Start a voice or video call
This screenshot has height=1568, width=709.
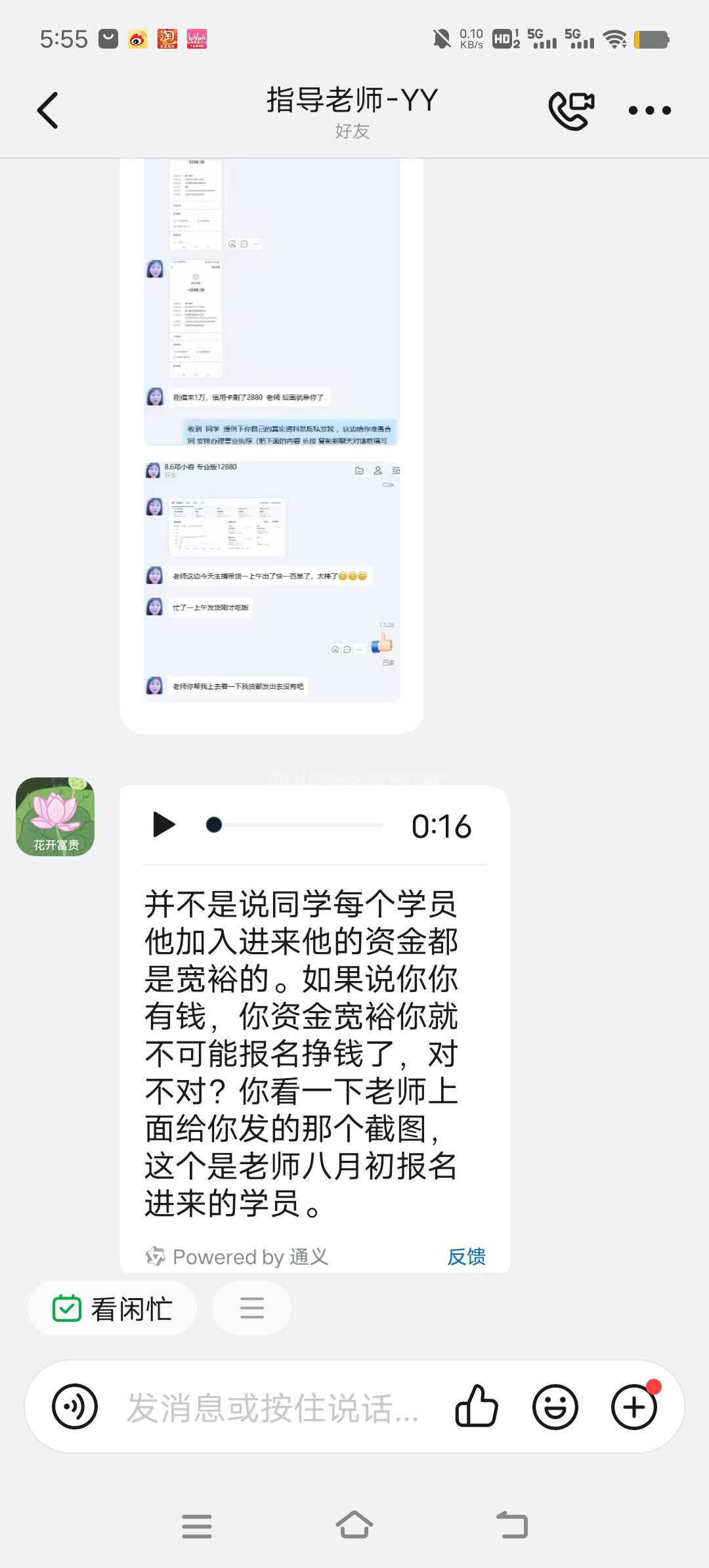point(571,110)
